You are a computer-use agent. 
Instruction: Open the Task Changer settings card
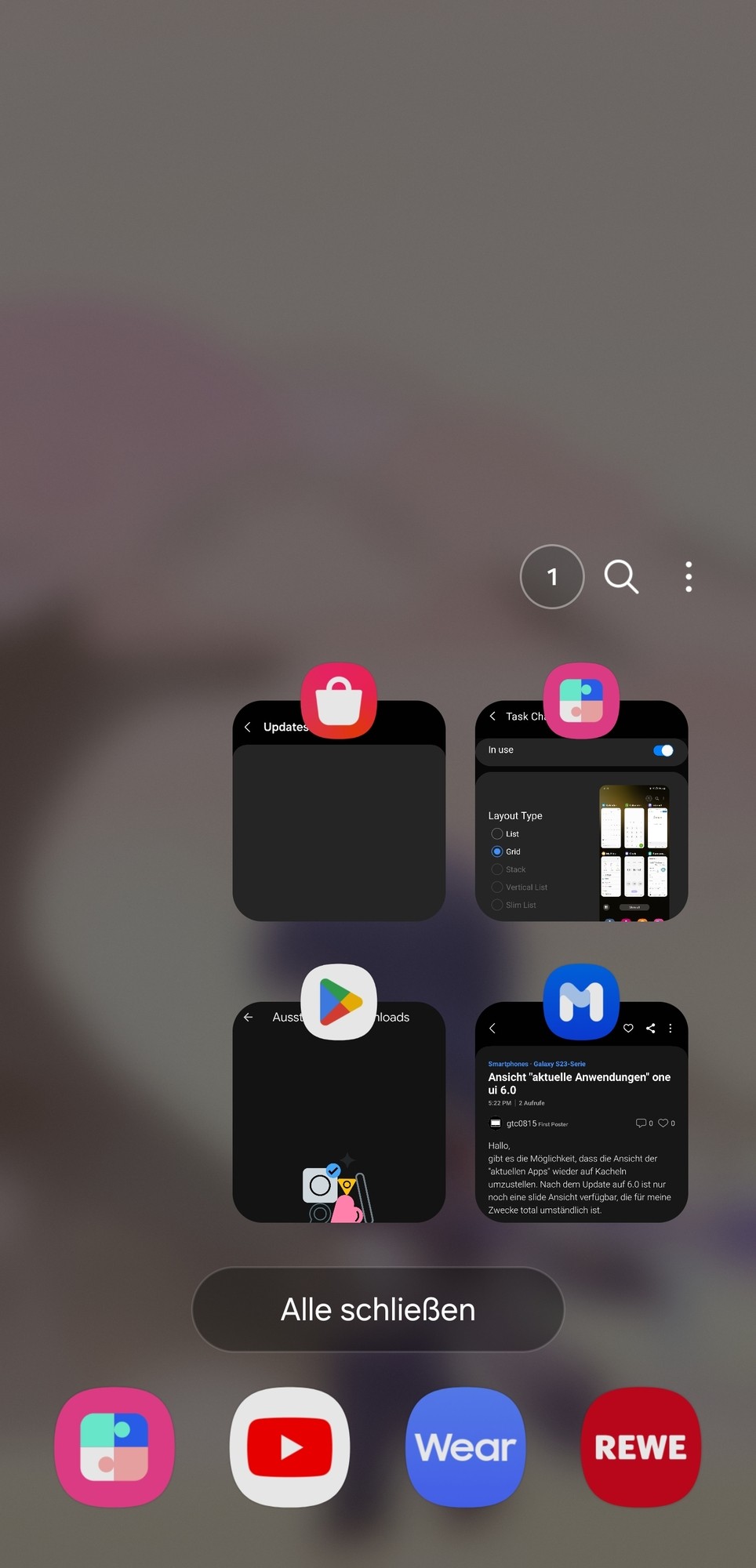(x=581, y=831)
